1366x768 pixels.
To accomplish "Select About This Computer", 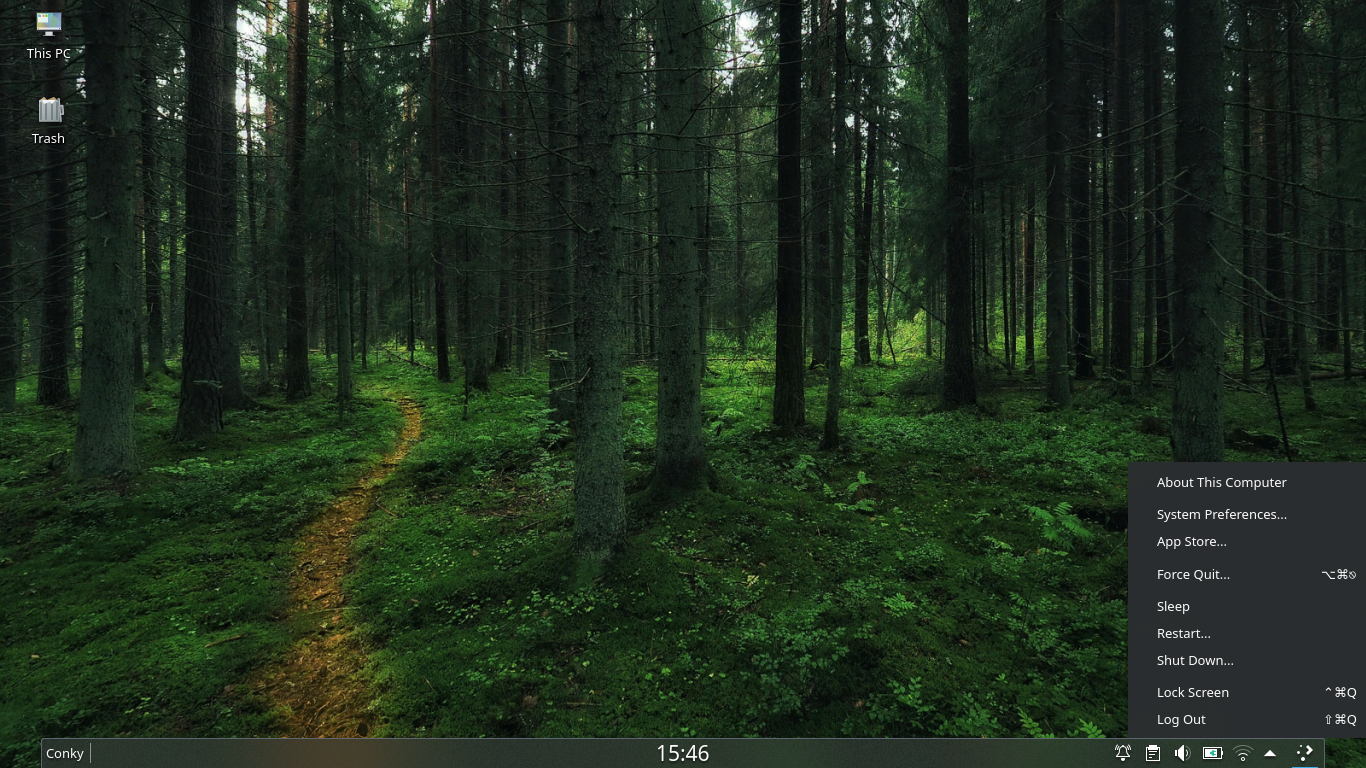I will [1221, 482].
